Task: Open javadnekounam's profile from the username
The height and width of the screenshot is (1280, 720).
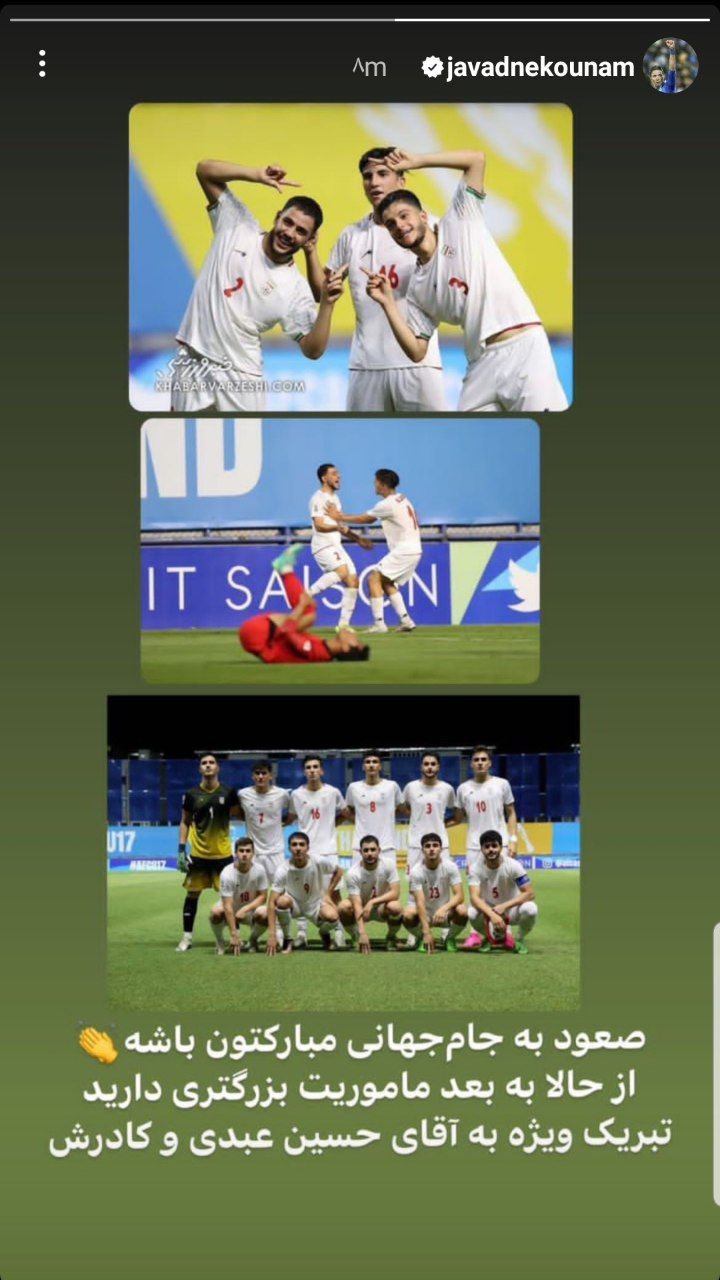Action: pos(538,67)
